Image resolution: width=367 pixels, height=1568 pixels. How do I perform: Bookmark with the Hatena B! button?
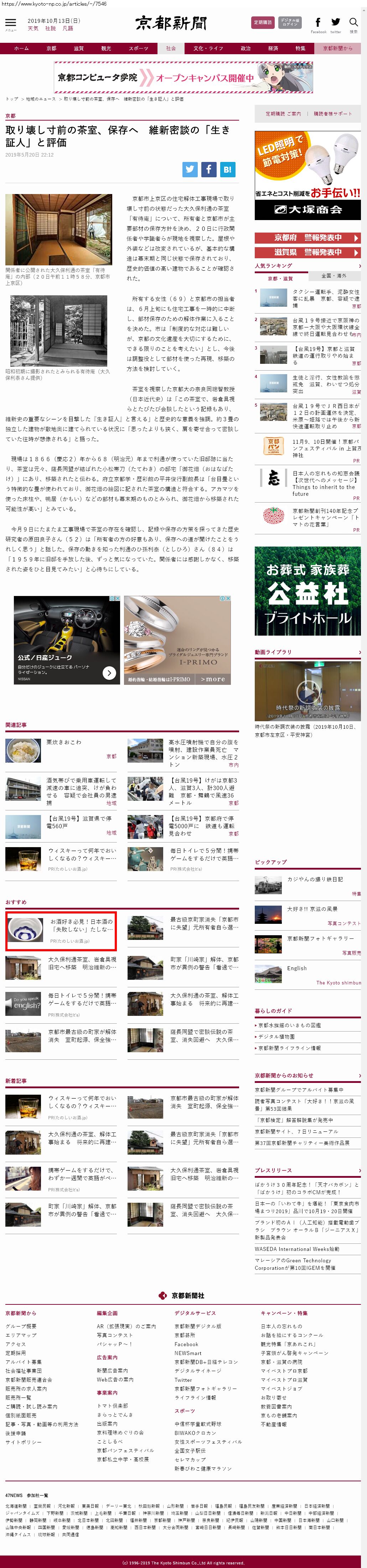coord(227,169)
